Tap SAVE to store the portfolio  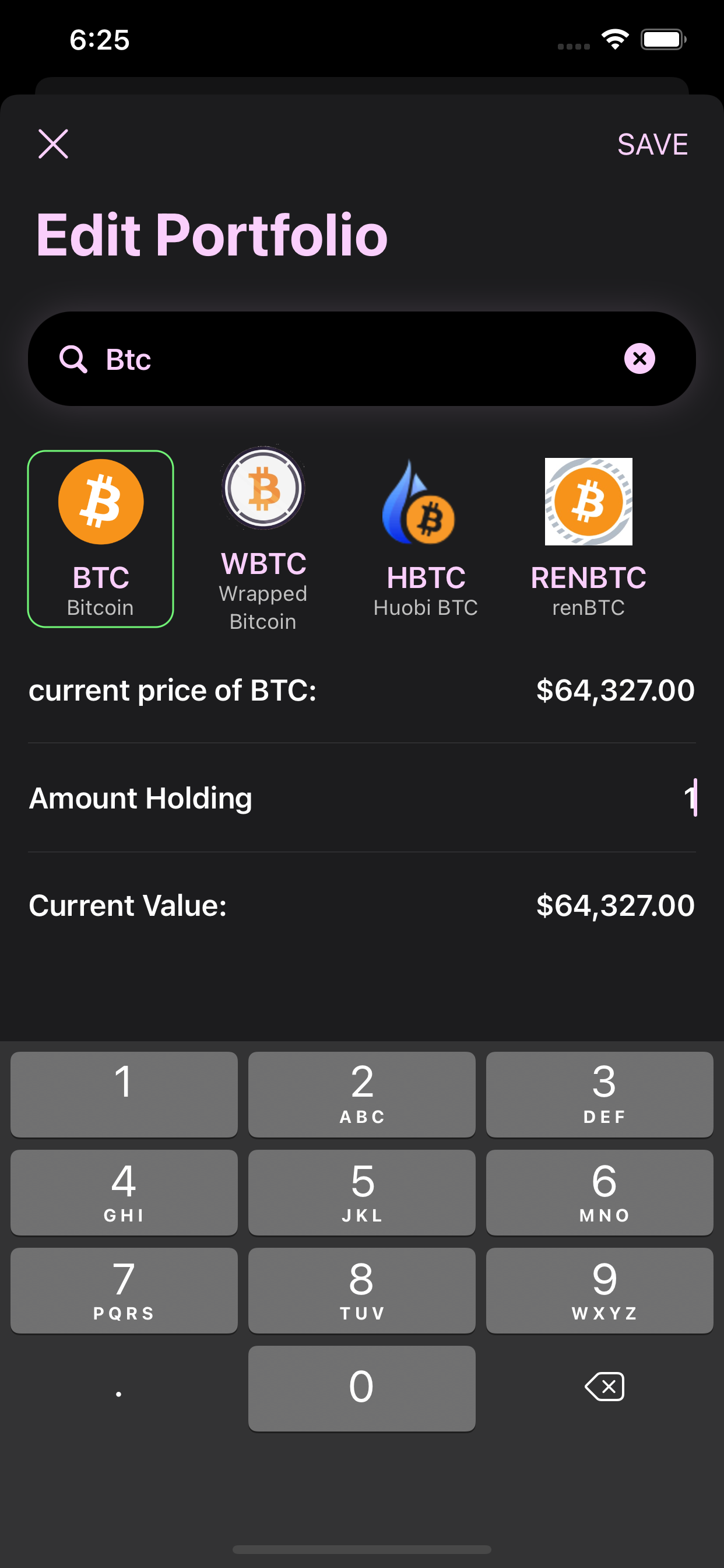653,144
